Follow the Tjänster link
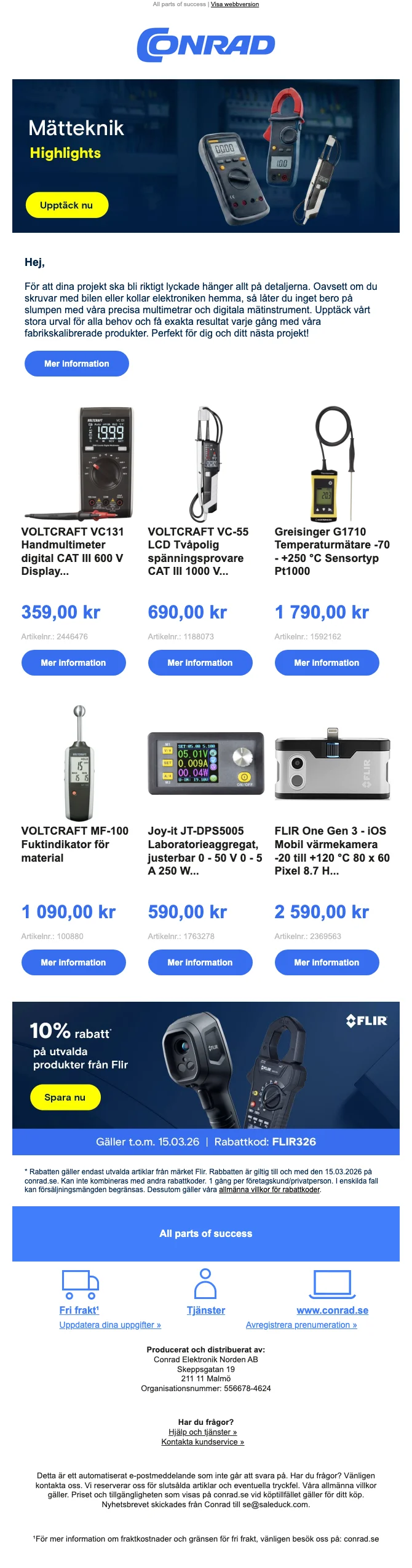This screenshot has height=1568, width=412. click(206, 1311)
